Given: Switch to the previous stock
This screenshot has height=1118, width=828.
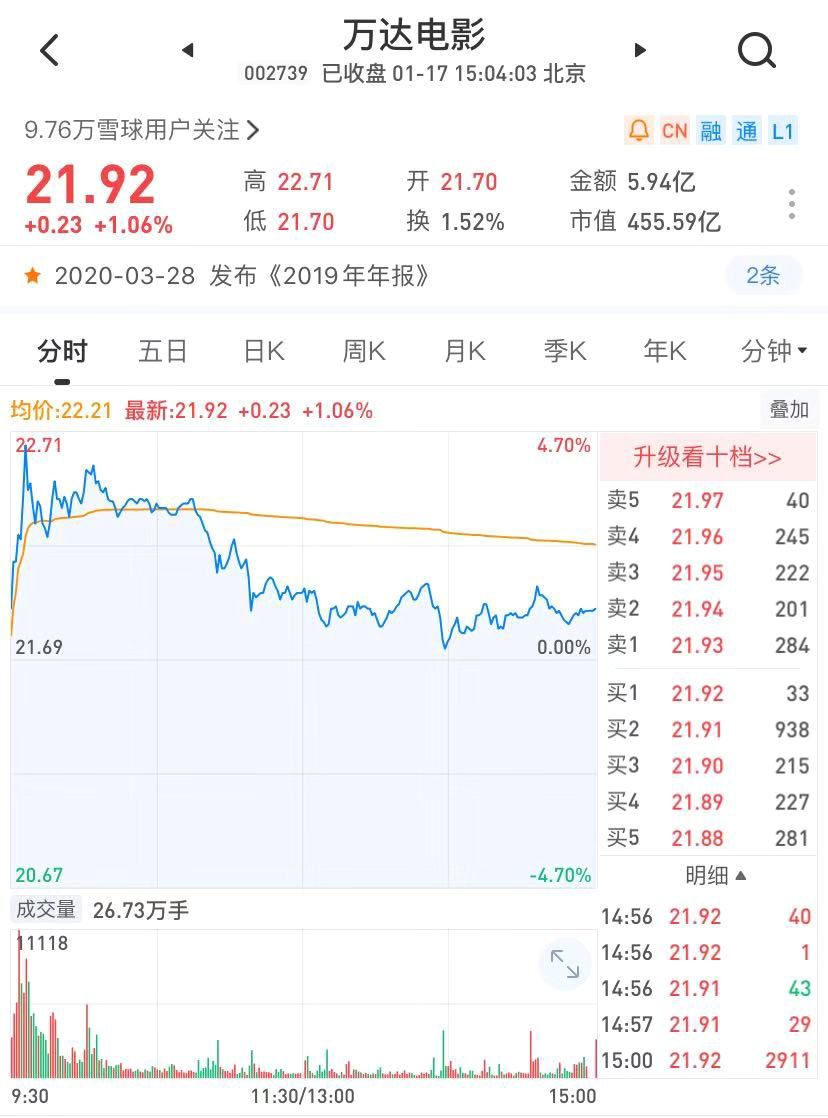Looking at the screenshot, I should tap(187, 50).
